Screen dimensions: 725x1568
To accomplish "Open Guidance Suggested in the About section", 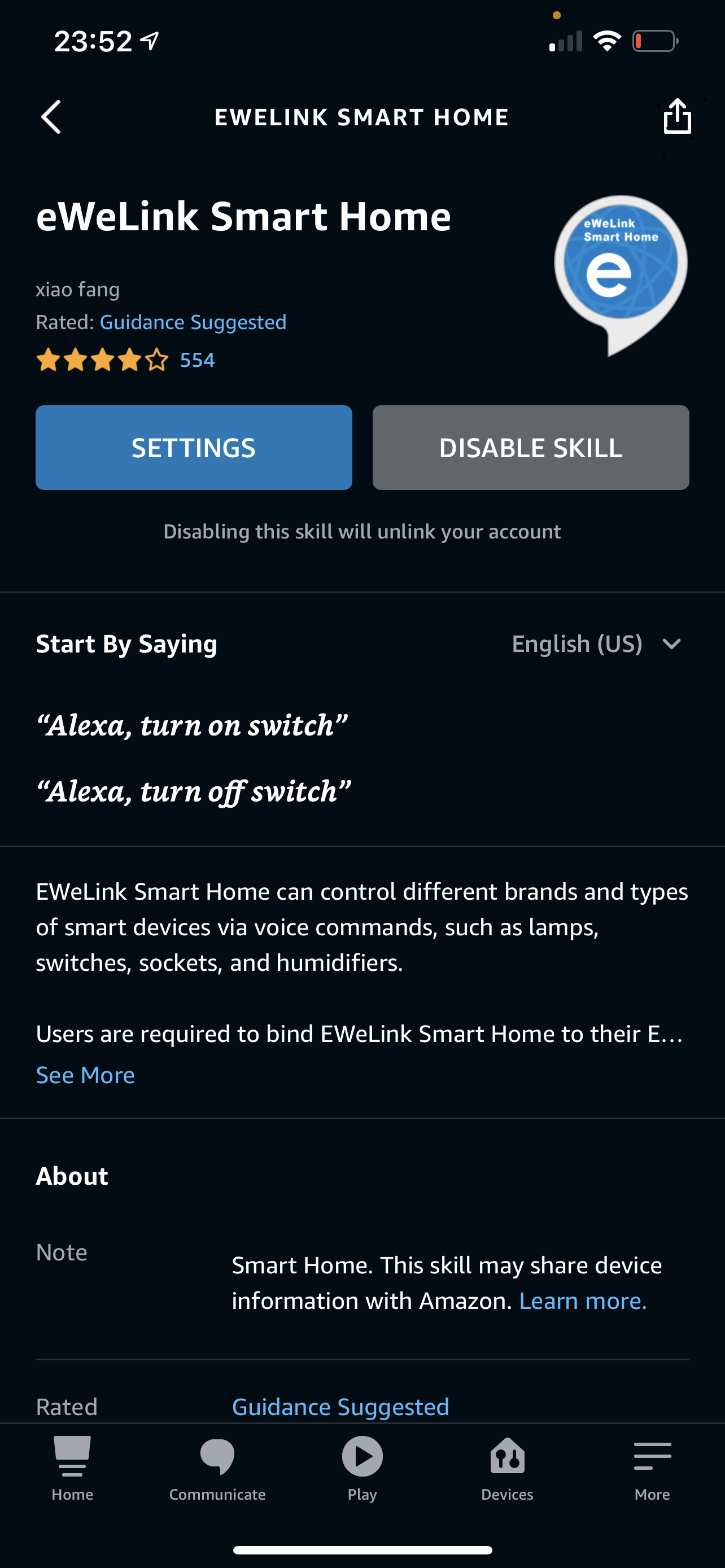I will 340,1407.
